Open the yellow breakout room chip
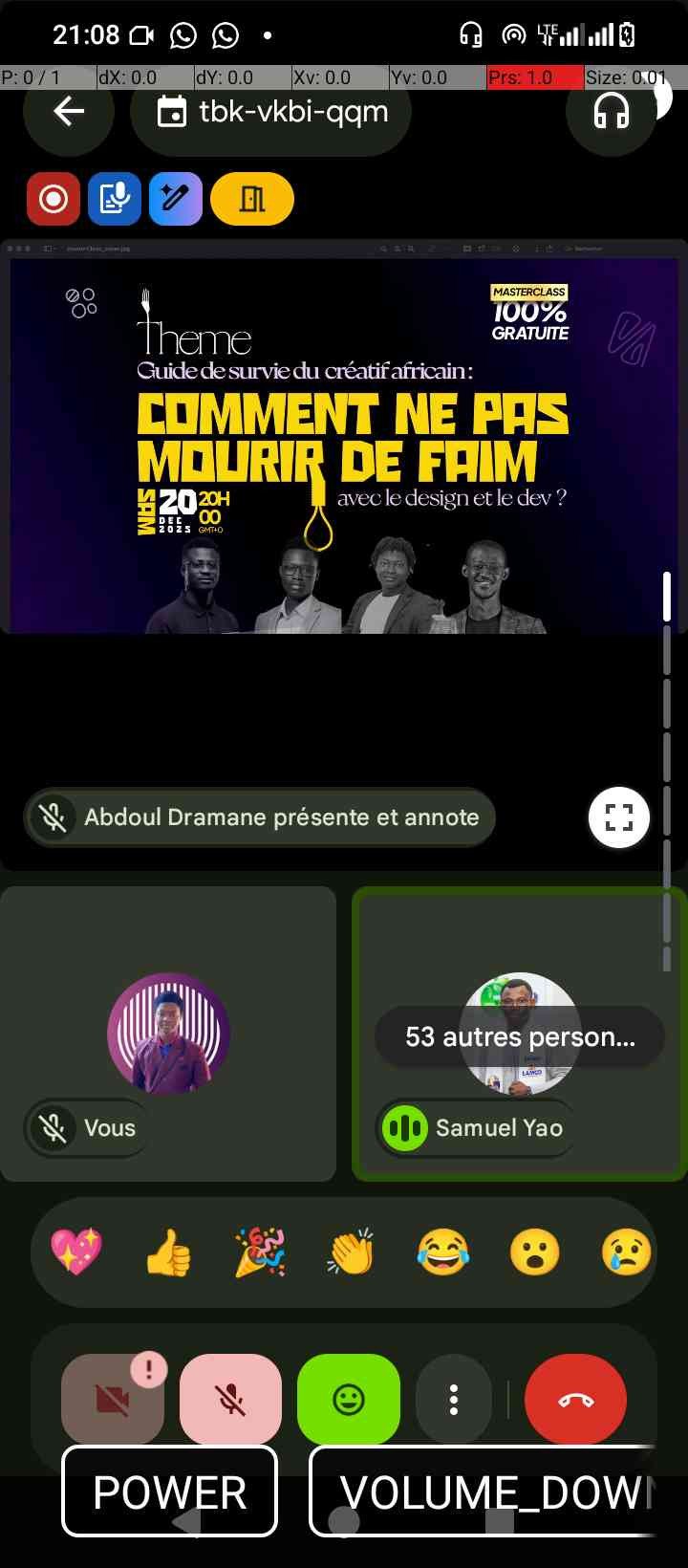688x1568 pixels. click(x=252, y=199)
